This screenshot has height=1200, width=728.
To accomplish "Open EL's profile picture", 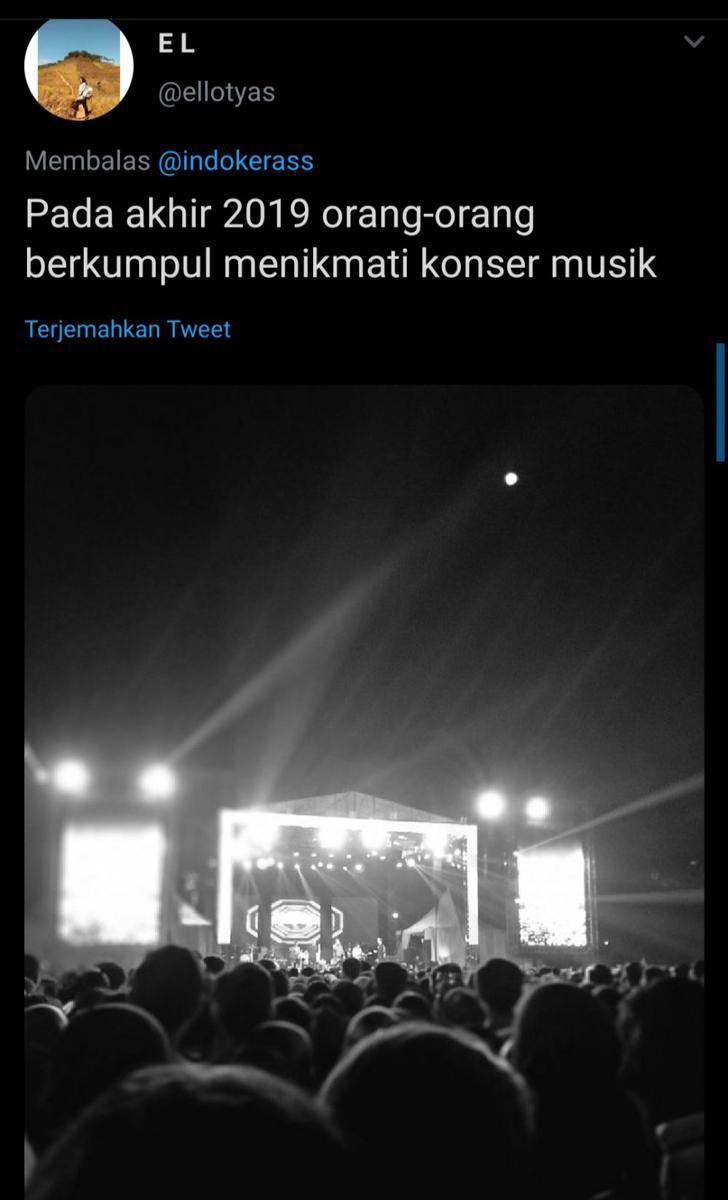I will coord(78,70).
